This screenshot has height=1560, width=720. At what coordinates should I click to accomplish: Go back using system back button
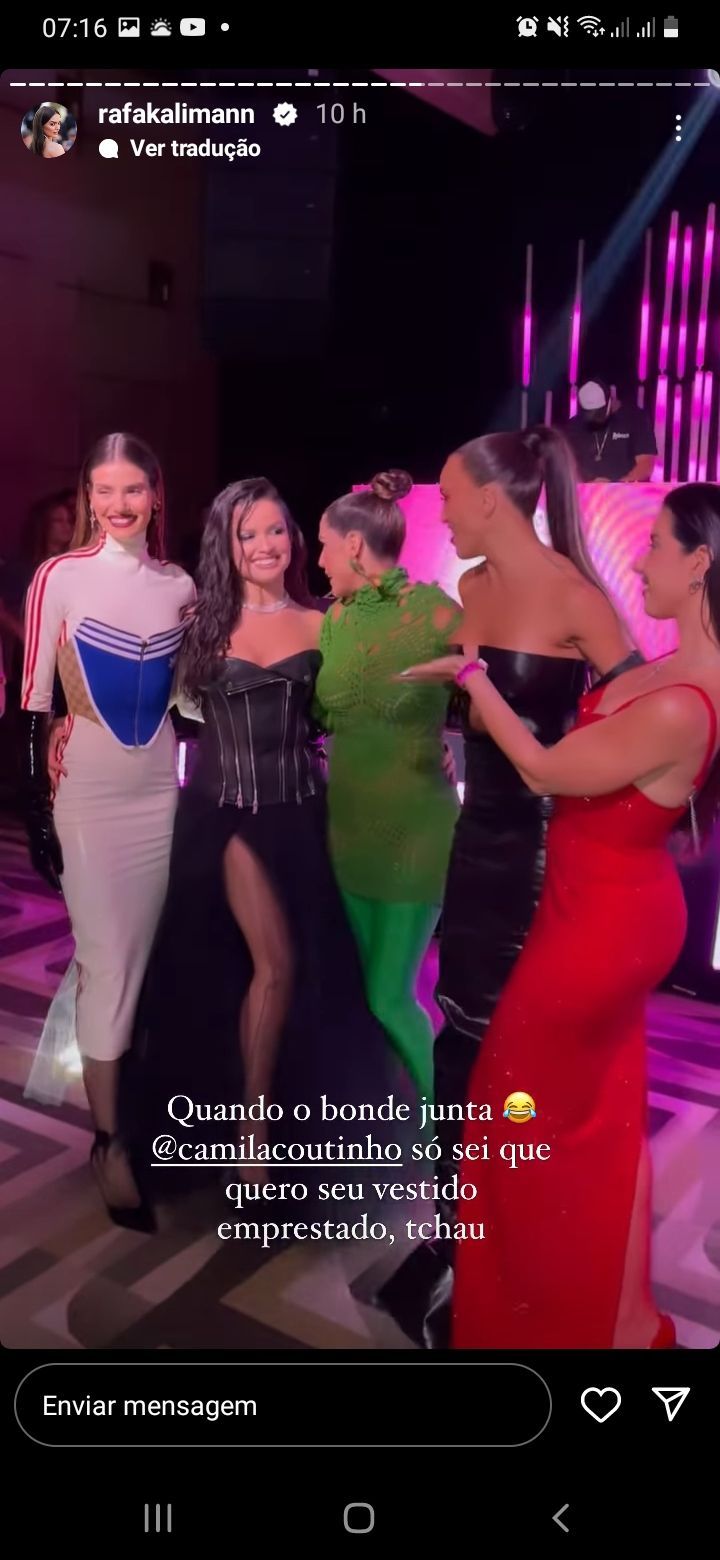tap(561, 1518)
